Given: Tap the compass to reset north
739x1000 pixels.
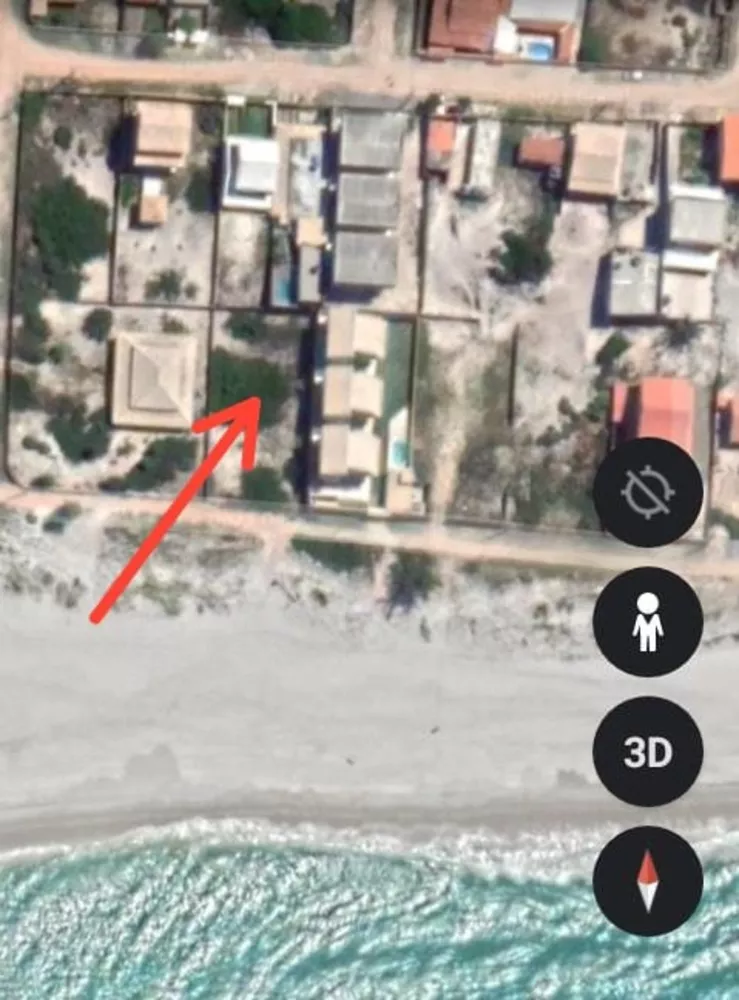Looking at the screenshot, I should click(x=648, y=881).
